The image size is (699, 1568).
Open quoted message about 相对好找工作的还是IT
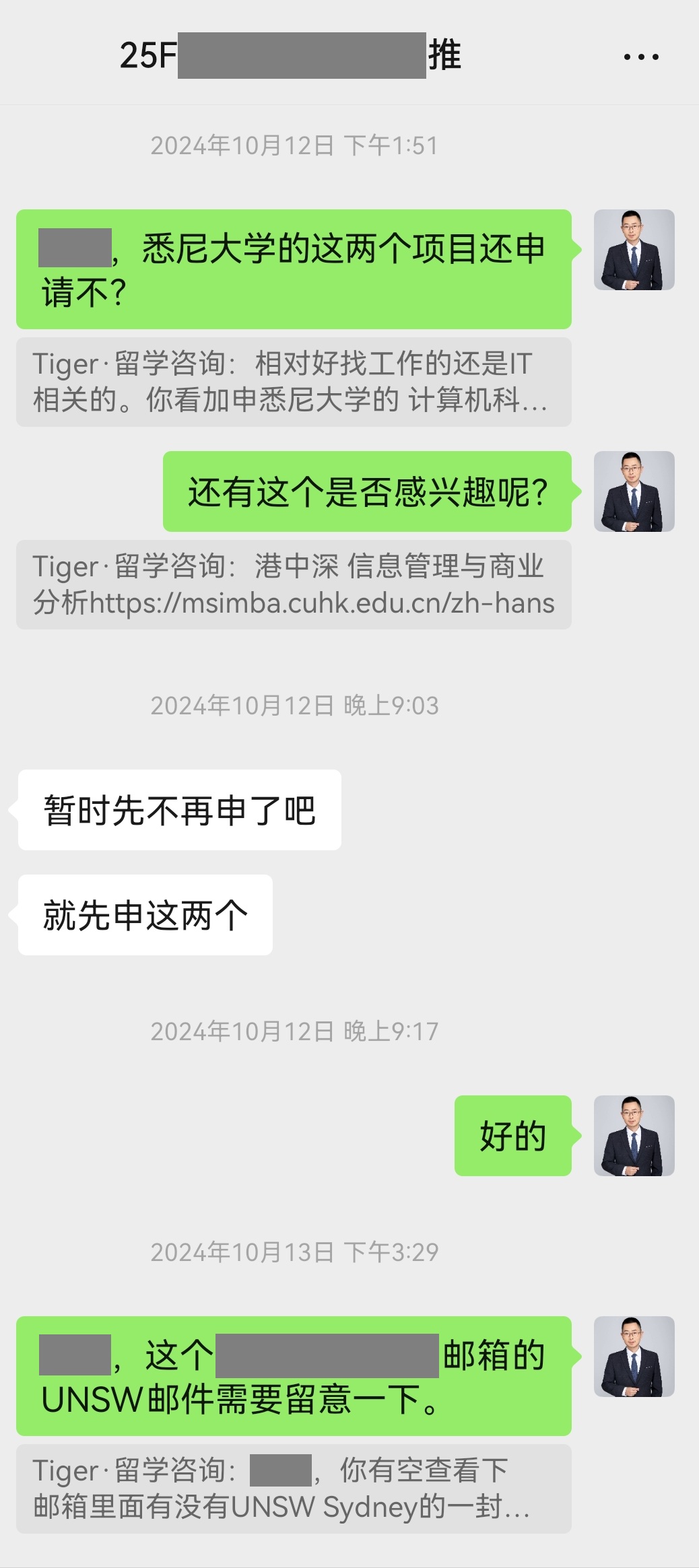click(x=294, y=382)
